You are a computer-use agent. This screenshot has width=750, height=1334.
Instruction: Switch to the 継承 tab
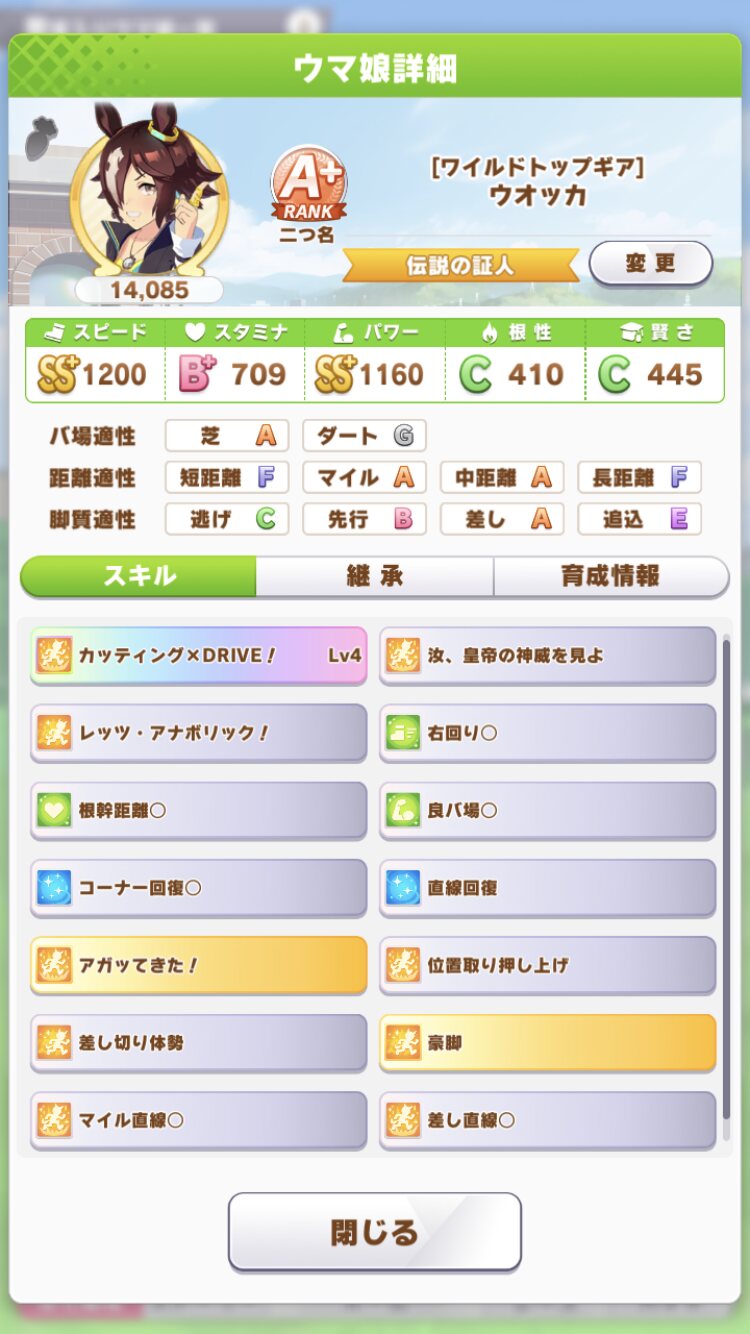coord(374,577)
